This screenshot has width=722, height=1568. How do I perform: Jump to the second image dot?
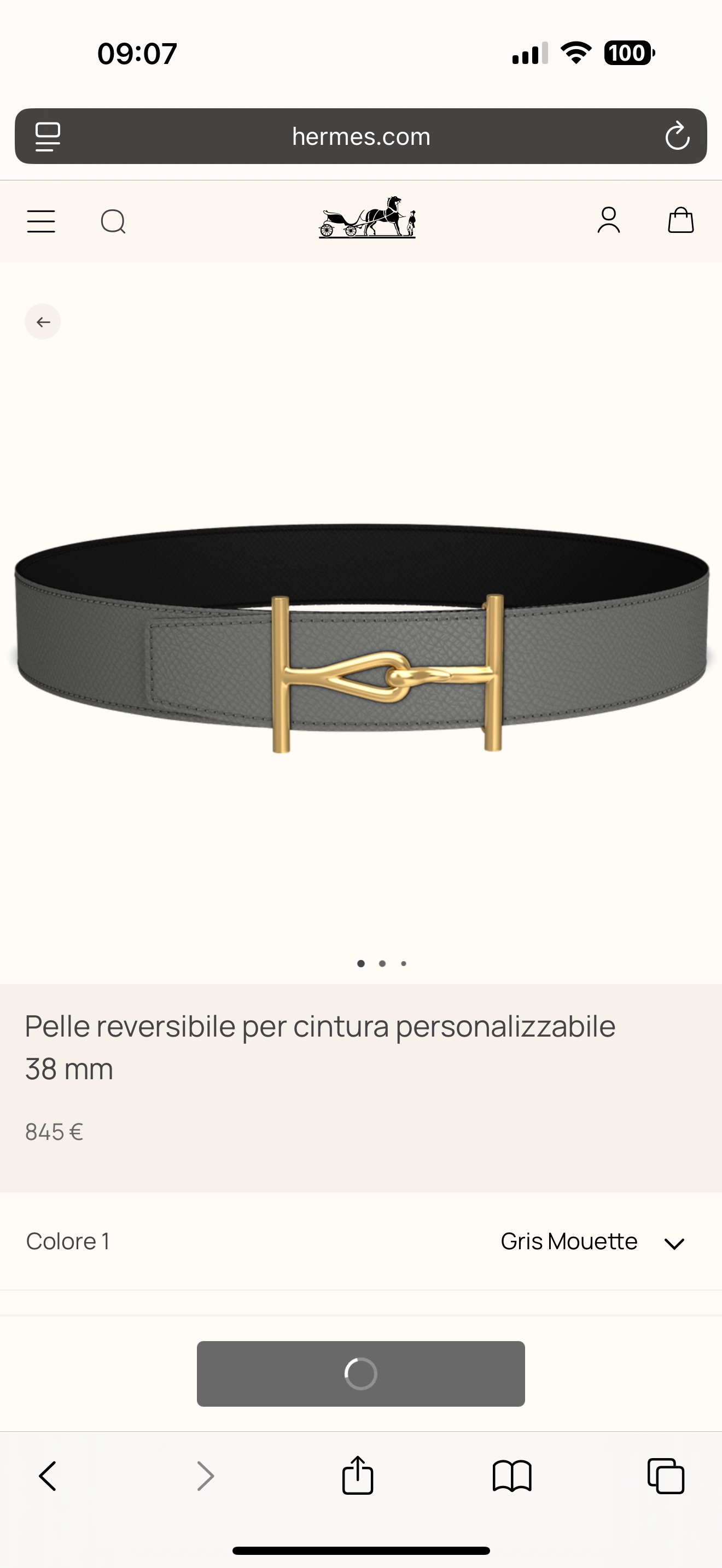click(x=382, y=963)
